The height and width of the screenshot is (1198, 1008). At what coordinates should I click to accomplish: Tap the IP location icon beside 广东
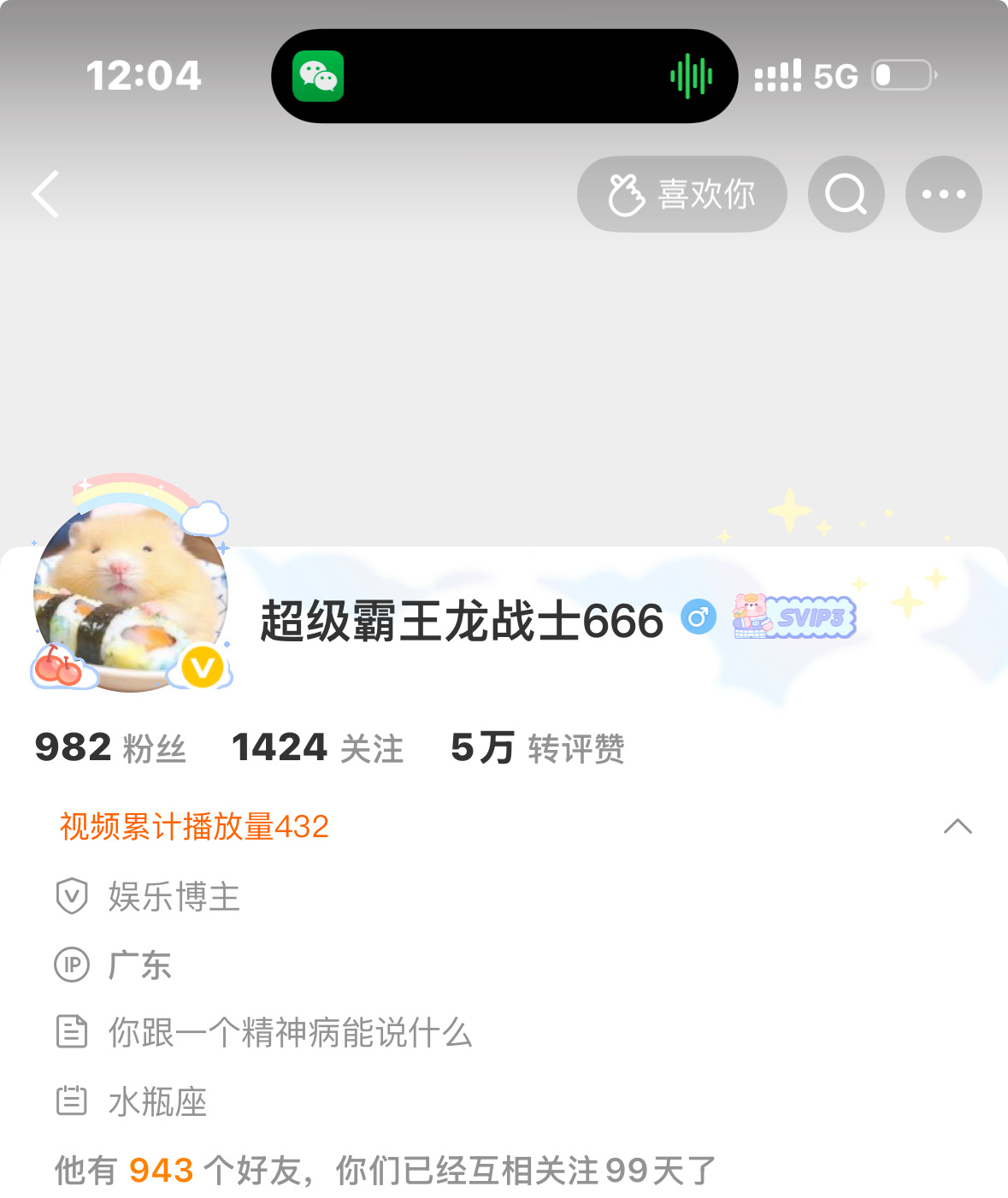pos(73,965)
